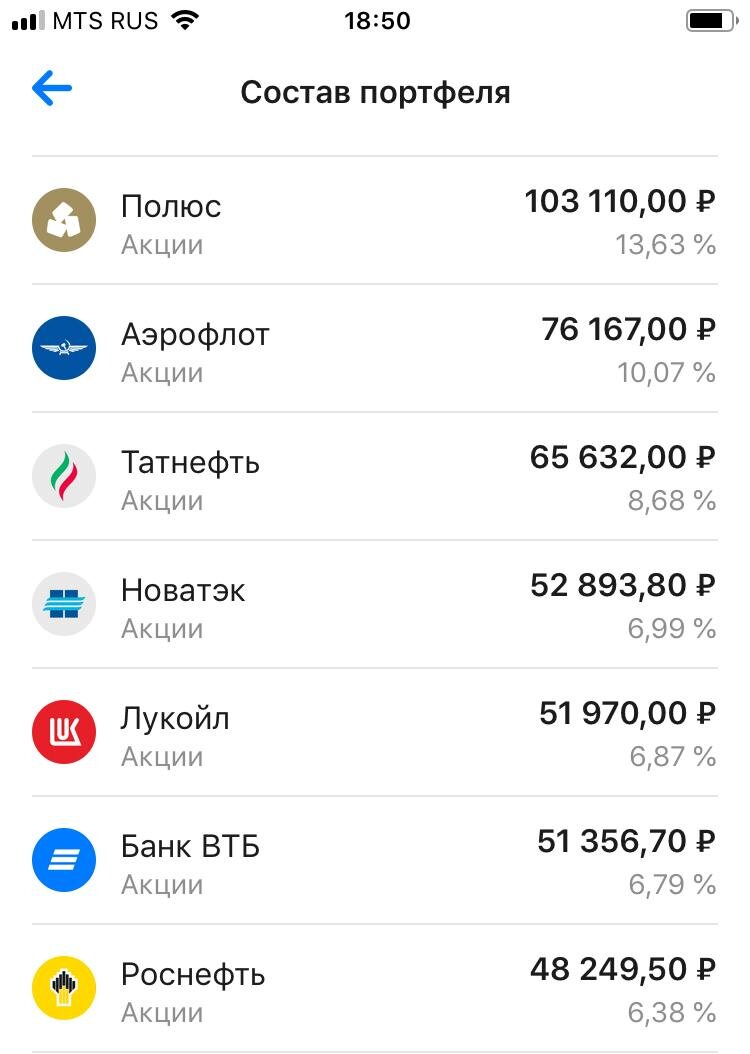The image size is (750, 1054).
Task: Open the Лукойл holding details
Action: pos(375,731)
